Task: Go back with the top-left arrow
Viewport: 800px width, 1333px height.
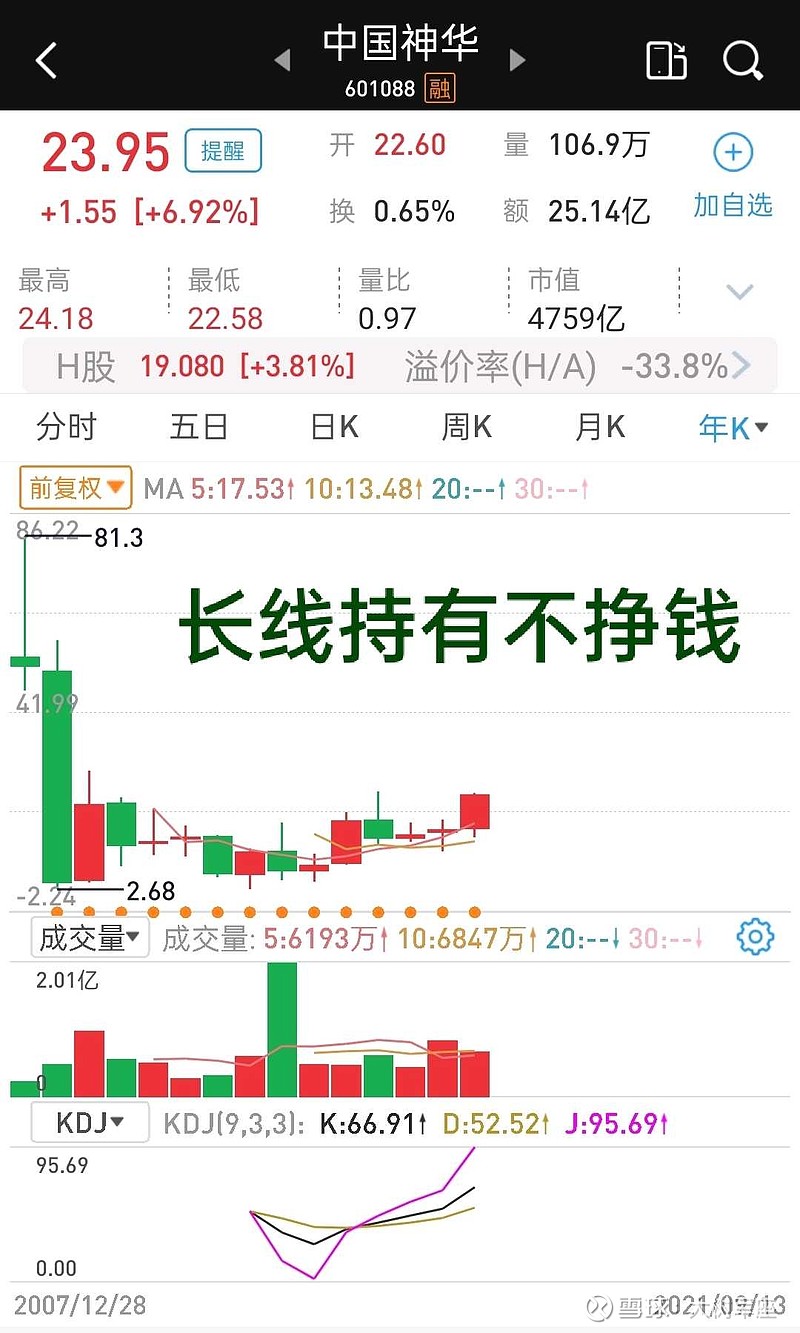Action: [46, 60]
